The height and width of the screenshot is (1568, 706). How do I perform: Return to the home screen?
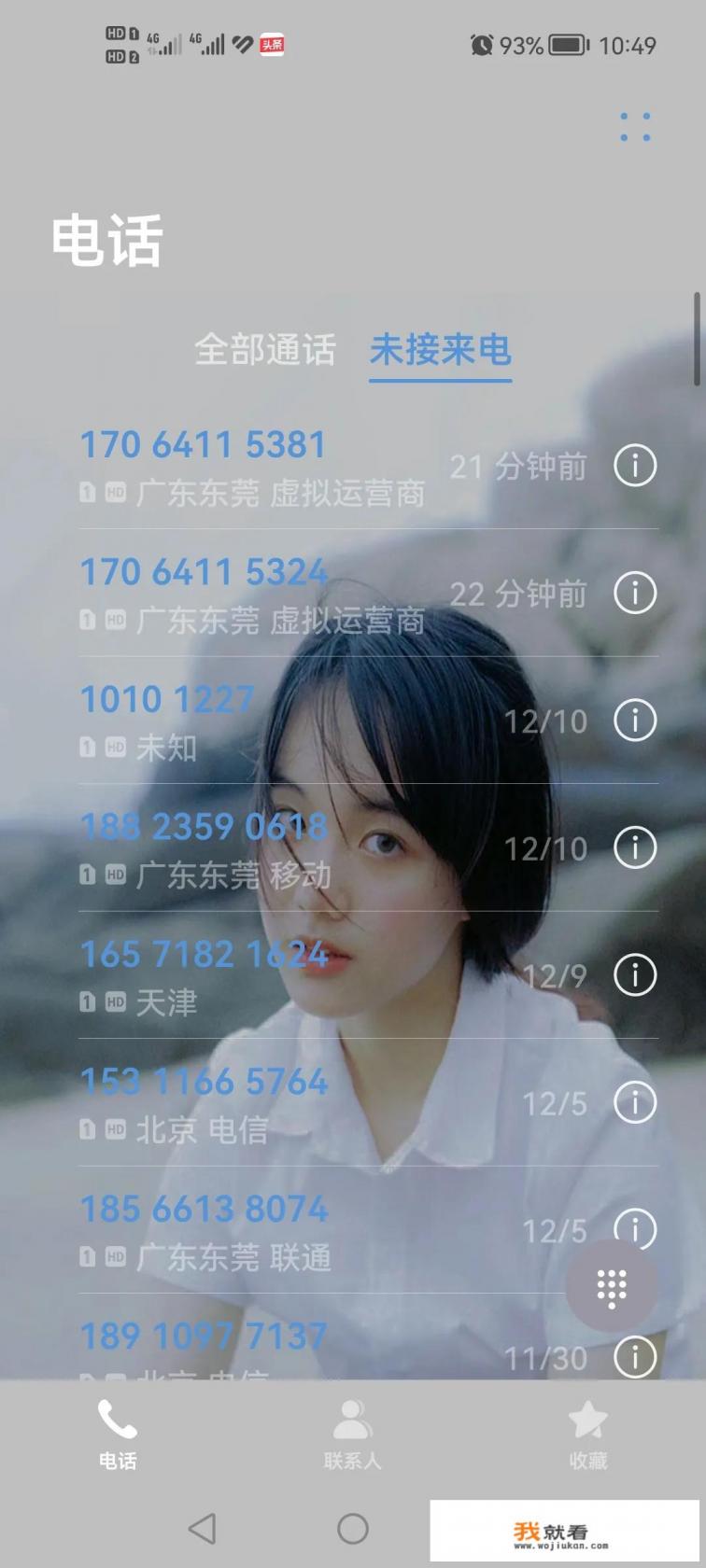click(353, 1529)
